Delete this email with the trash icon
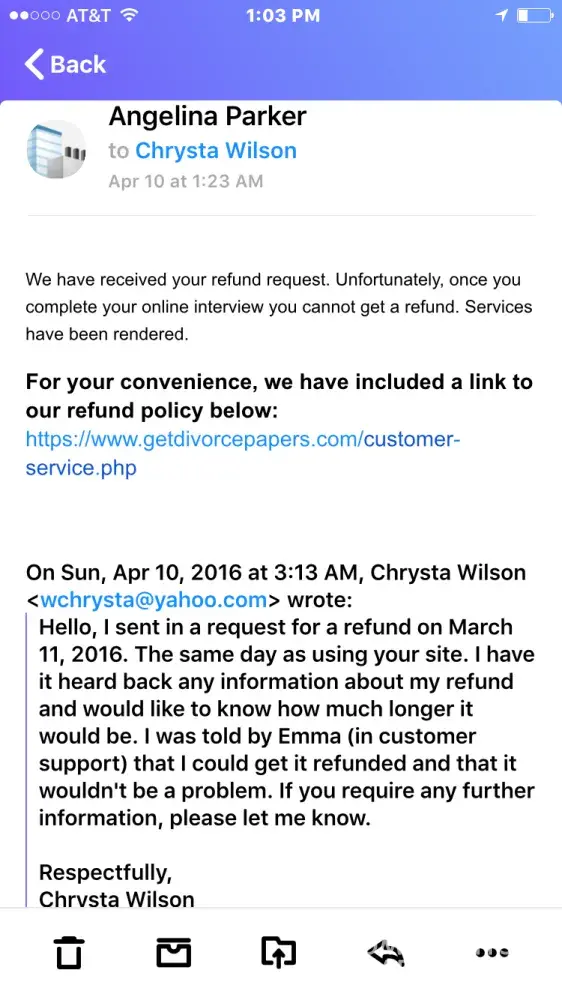 click(69, 953)
